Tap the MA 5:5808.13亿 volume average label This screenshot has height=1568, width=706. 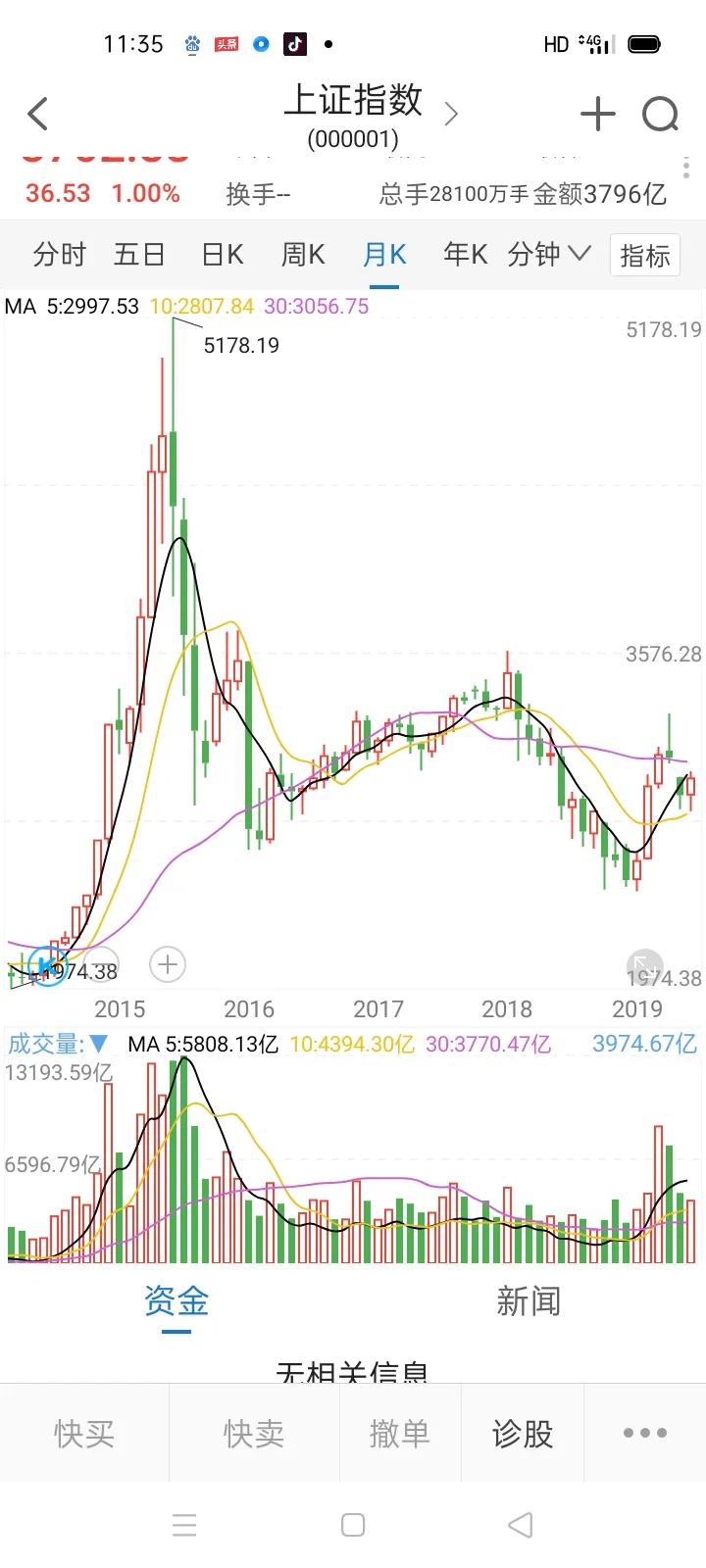(x=204, y=1044)
